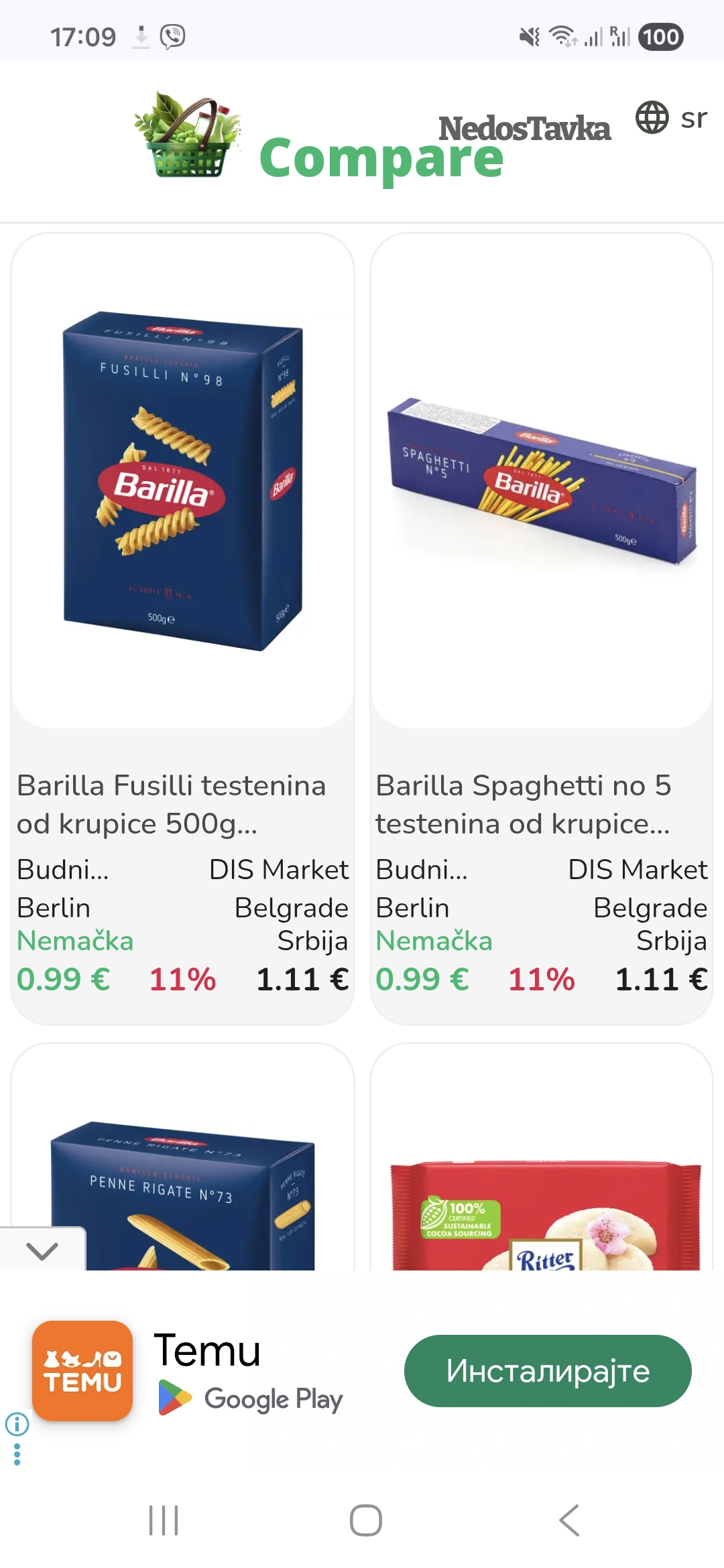Screen dimensions: 724x1568
Task: Tap the Инсталирајте button for Temu
Action: [547, 1371]
